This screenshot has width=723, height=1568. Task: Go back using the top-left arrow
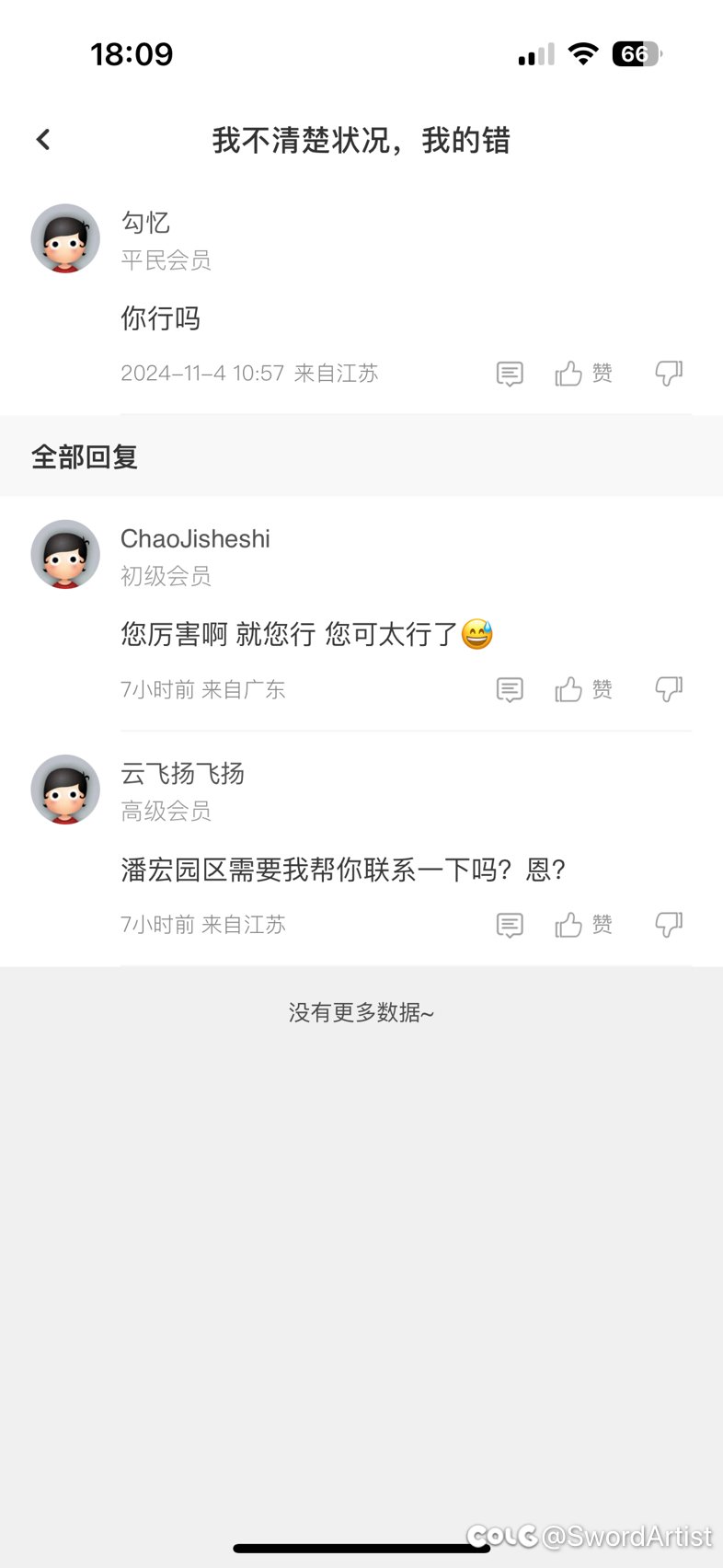[43, 140]
